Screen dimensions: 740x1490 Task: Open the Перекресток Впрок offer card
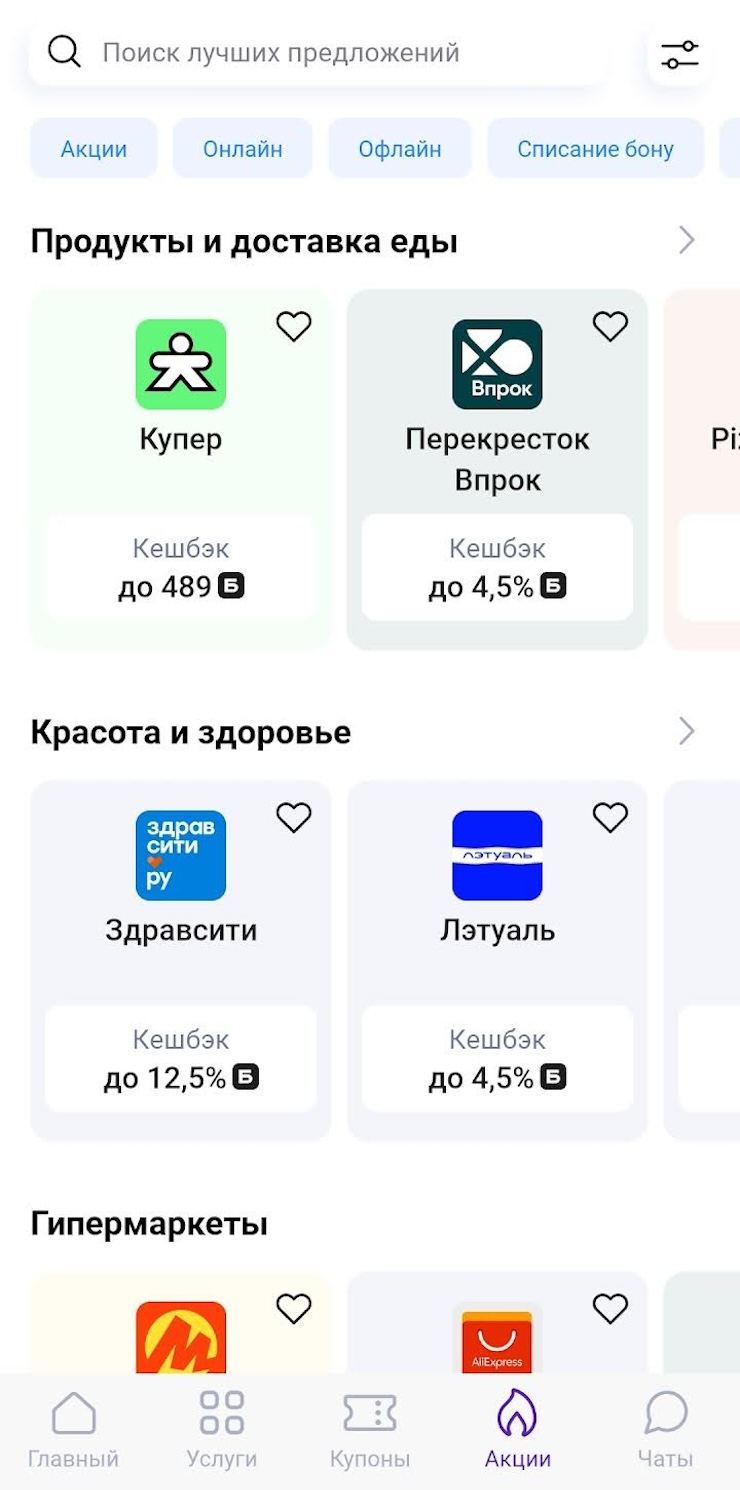[497, 470]
